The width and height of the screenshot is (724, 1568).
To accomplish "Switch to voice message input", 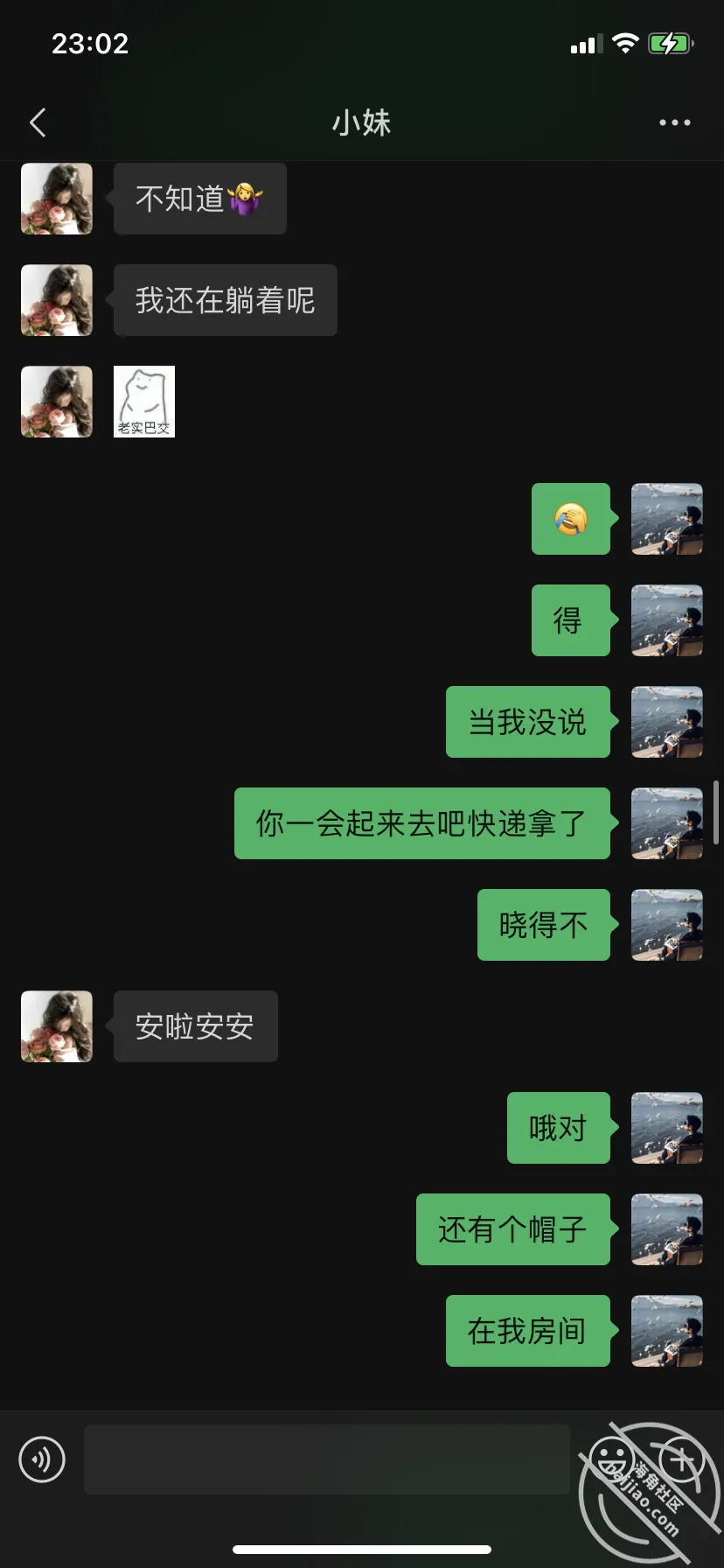I will coord(42,1459).
